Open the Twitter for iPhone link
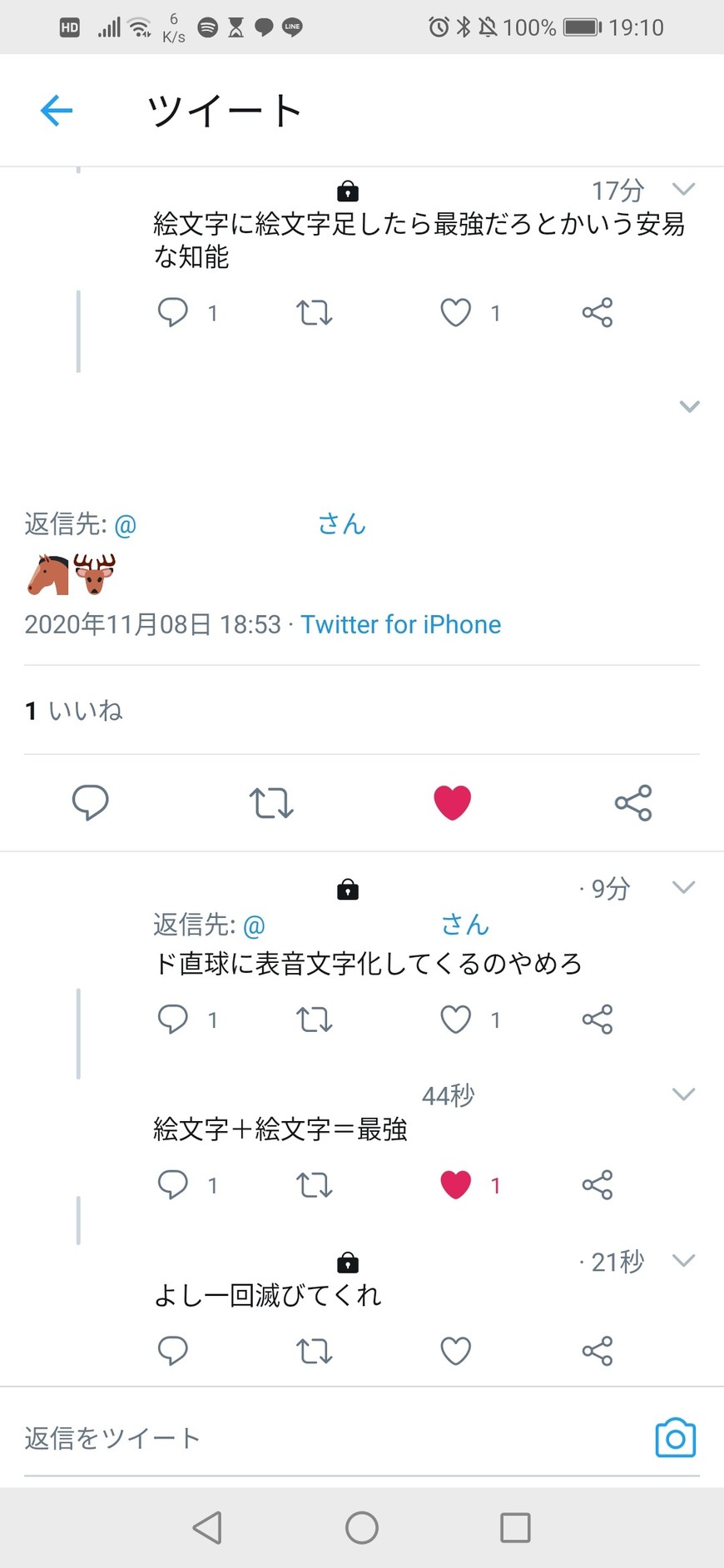This screenshot has height=1568, width=724. click(400, 624)
